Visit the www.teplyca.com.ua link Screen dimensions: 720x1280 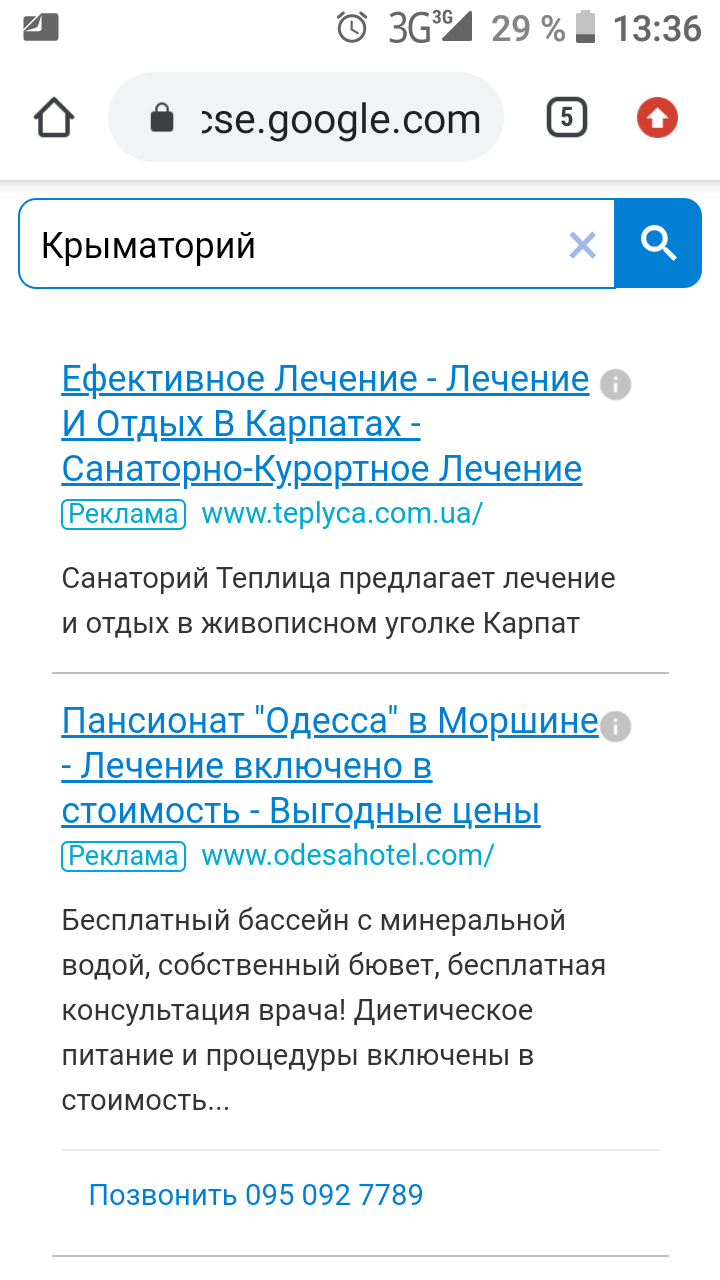point(342,514)
